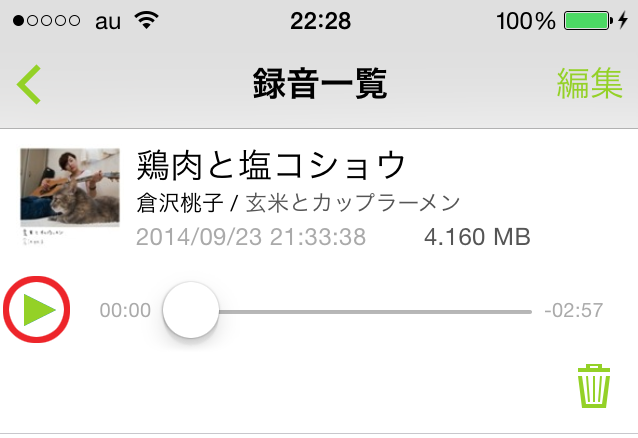Tap the 編集 edit button
The image size is (638, 438).
click(589, 85)
